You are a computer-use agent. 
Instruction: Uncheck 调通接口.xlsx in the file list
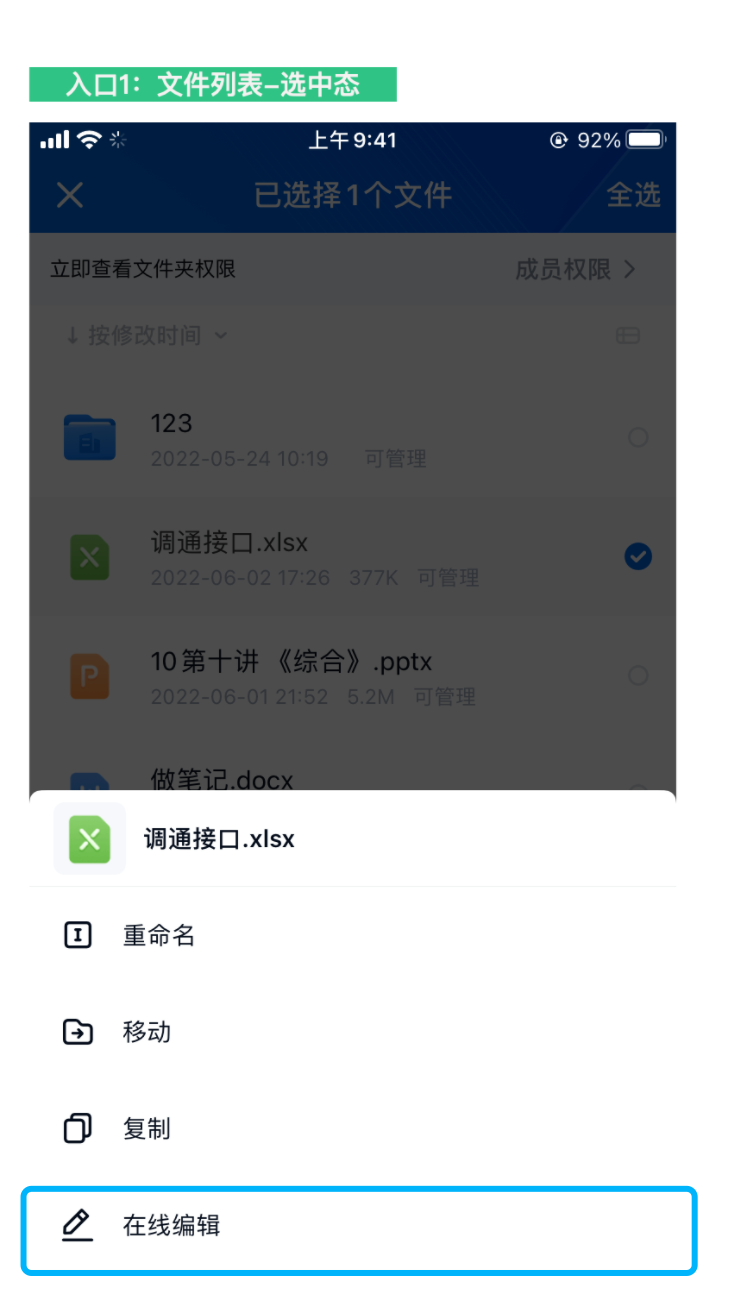(x=638, y=557)
